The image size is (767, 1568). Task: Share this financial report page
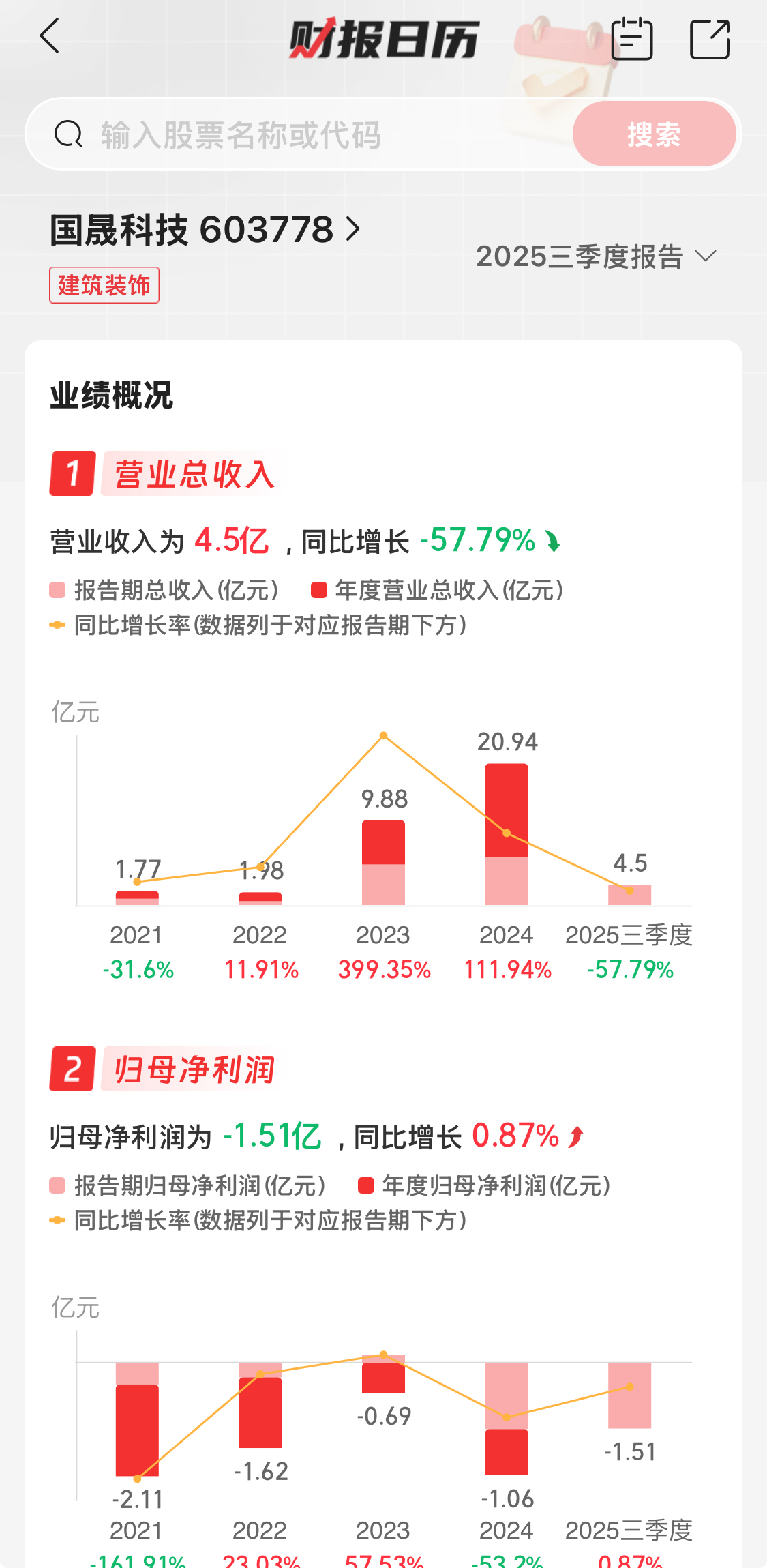click(x=710, y=39)
